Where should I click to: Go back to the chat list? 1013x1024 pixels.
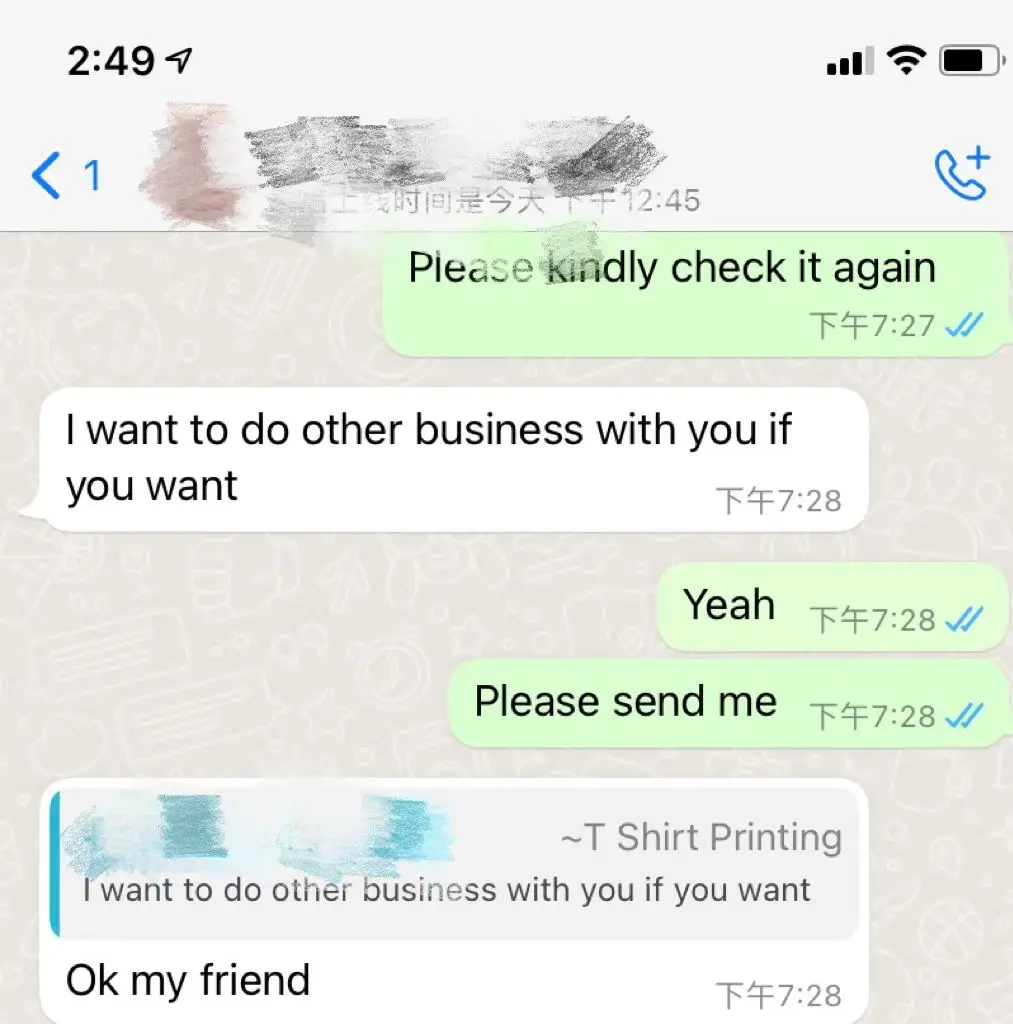pyautogui.click(x=65, y=175)
